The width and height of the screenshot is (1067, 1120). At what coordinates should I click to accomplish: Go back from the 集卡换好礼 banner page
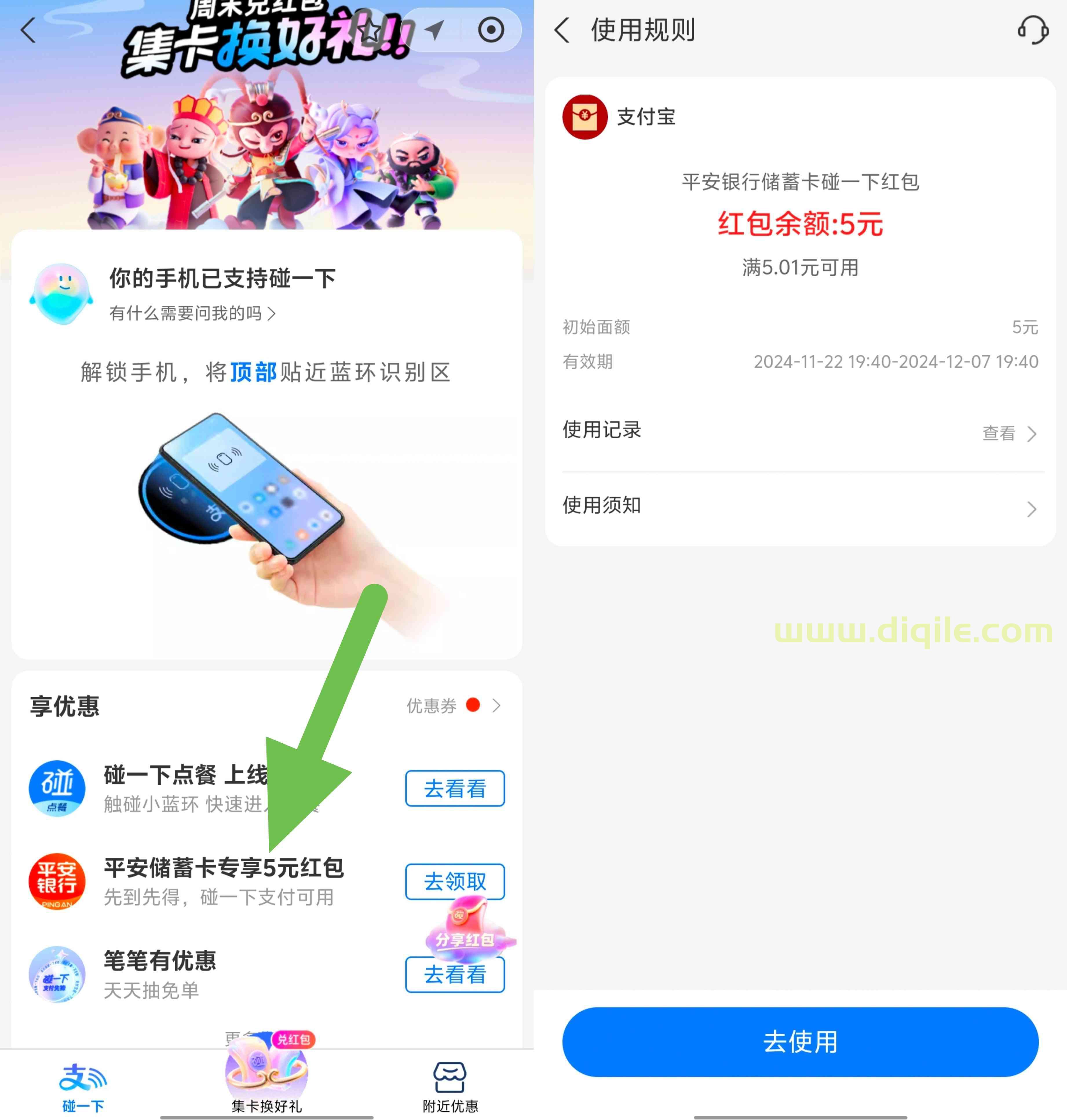(28, 30)
